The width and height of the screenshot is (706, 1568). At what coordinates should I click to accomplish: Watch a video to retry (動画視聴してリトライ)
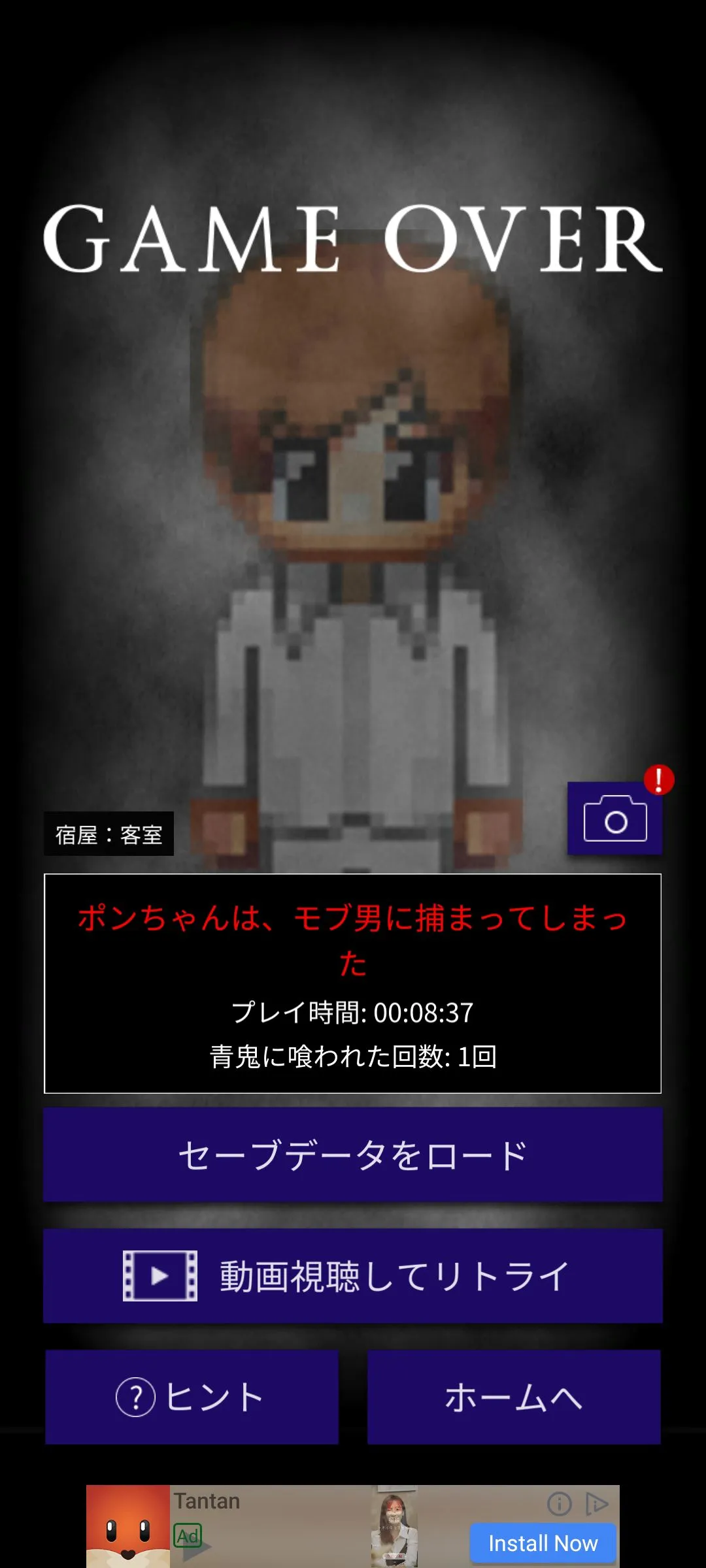point(353,1276)
